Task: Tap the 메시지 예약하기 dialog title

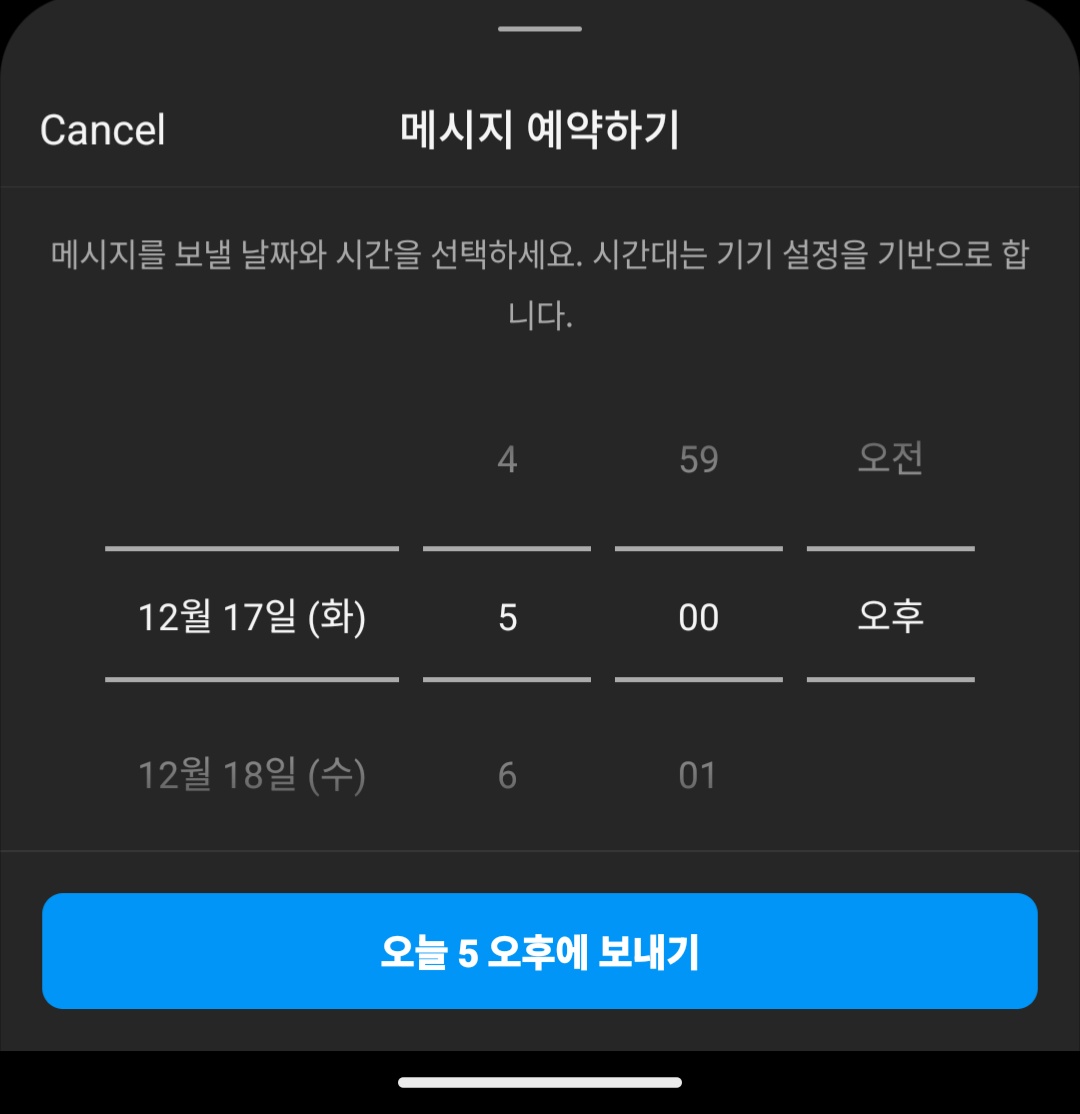Action: pyautogui.click(x=539, y=130)
